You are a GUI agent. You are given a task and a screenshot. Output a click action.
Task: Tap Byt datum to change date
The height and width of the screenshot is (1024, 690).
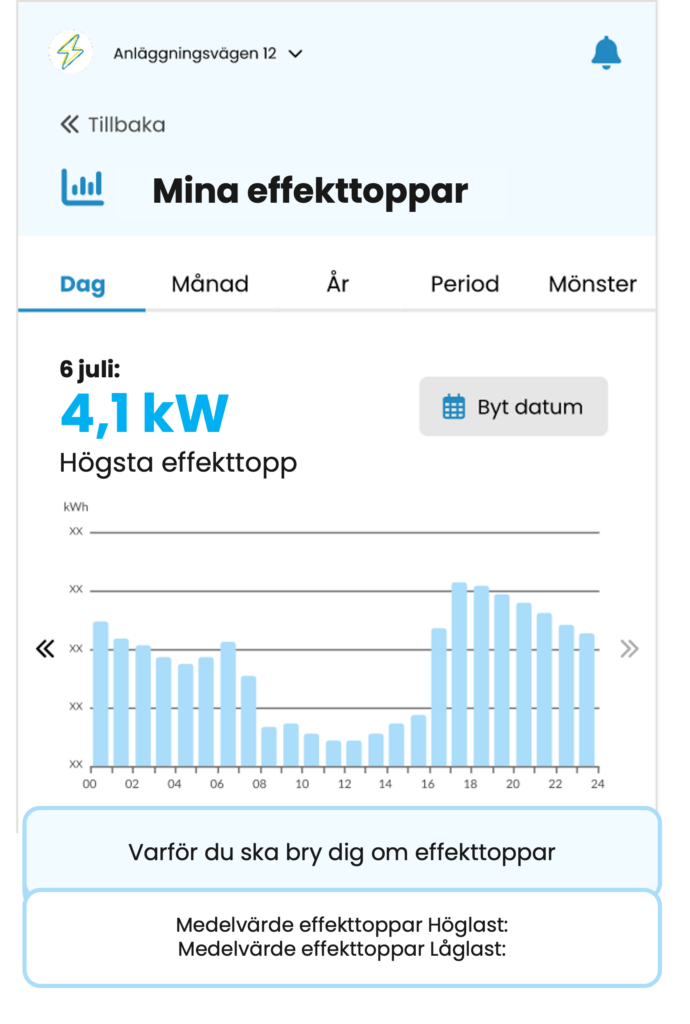click(513, 407)
